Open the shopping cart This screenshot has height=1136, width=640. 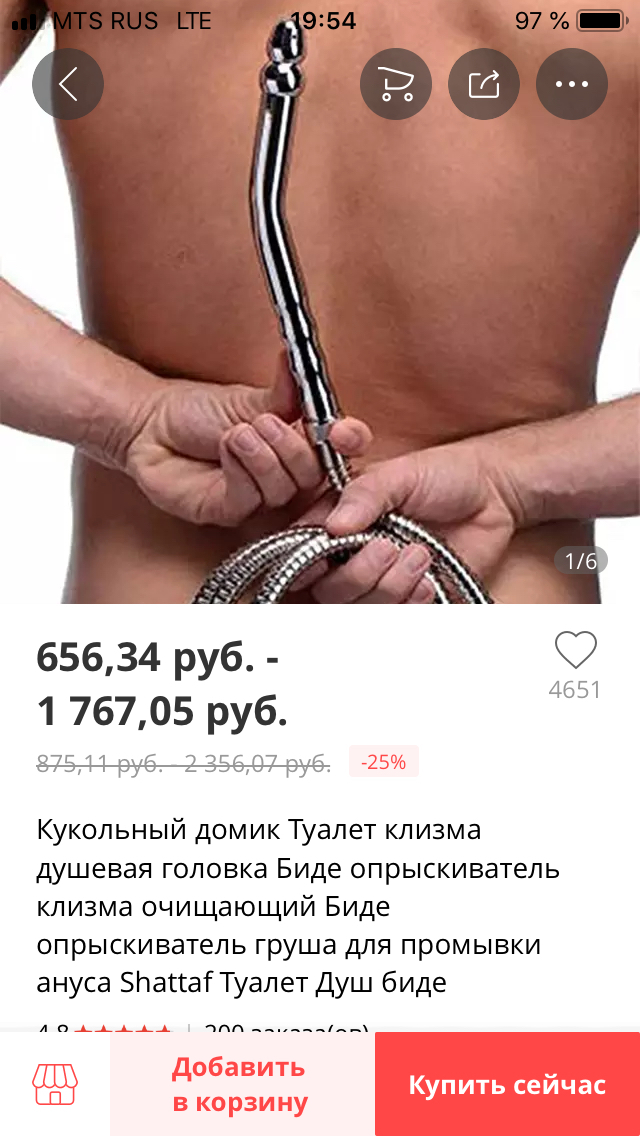396,84
